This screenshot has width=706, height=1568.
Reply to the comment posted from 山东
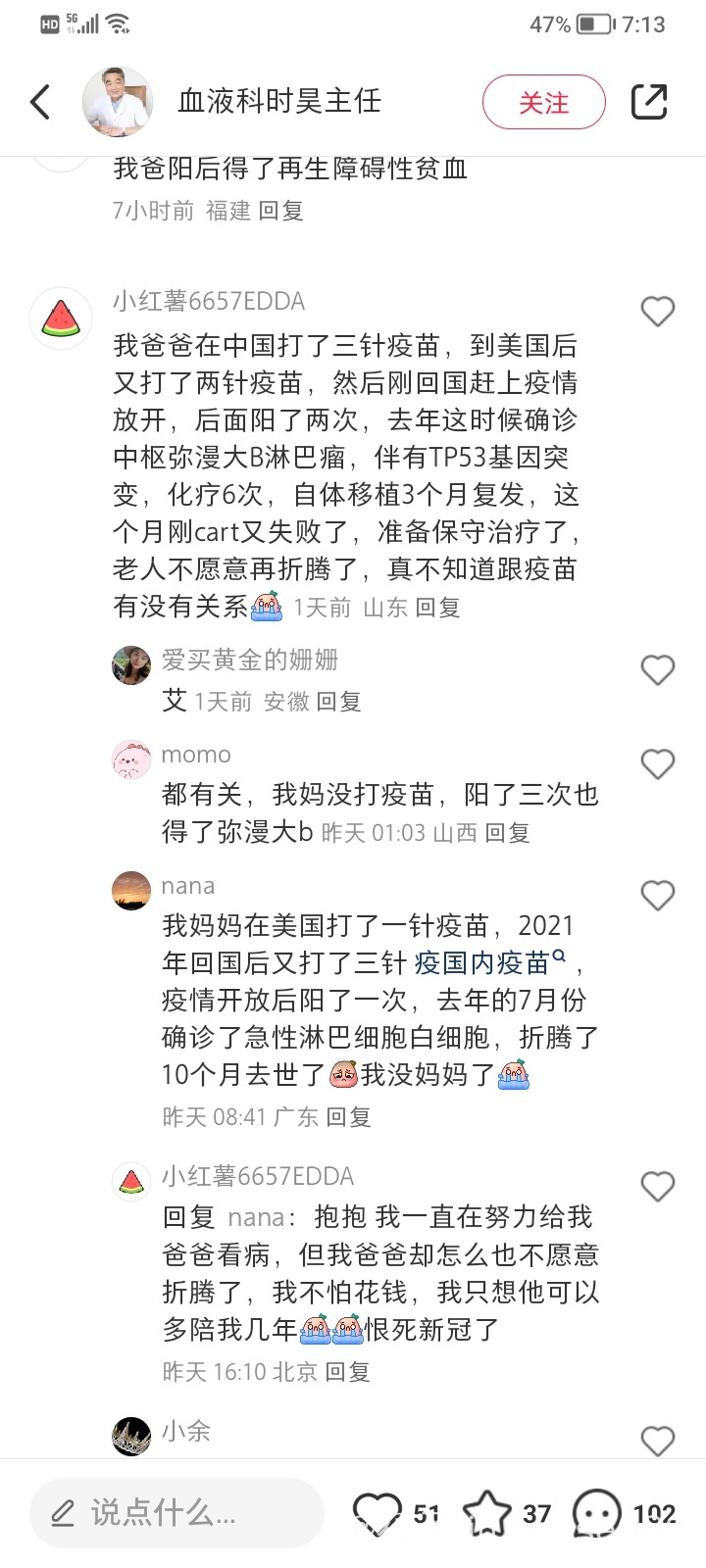coord(437,608)
